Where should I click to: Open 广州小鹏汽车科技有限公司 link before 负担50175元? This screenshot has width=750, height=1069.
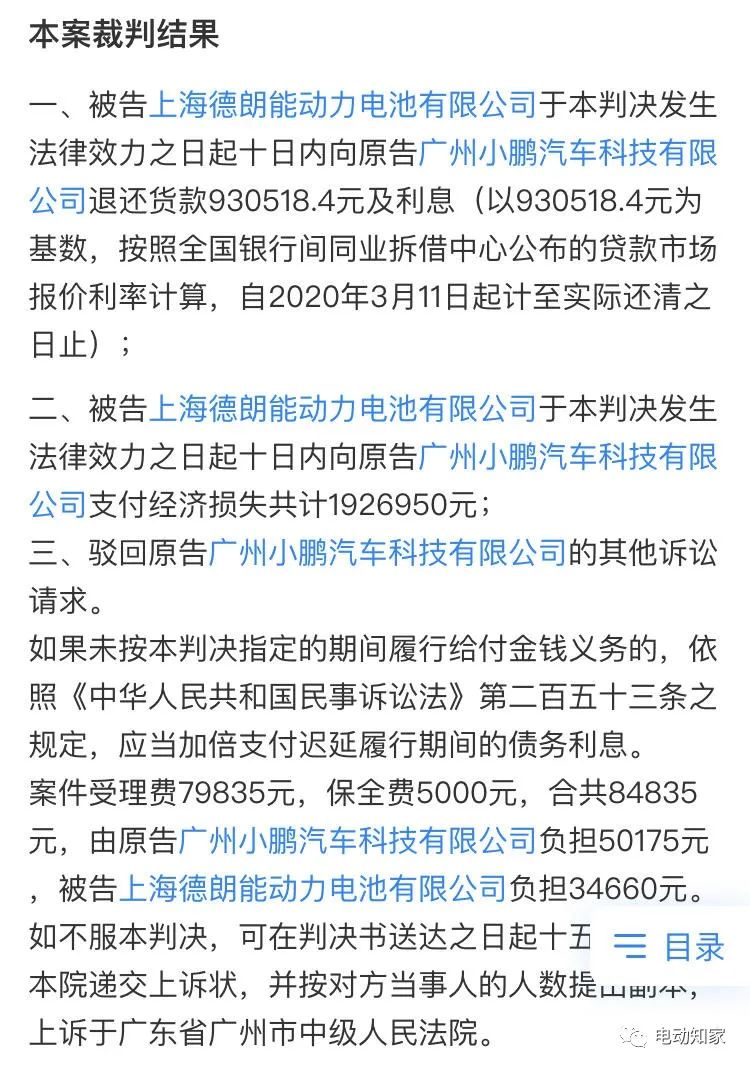point(357,840)
